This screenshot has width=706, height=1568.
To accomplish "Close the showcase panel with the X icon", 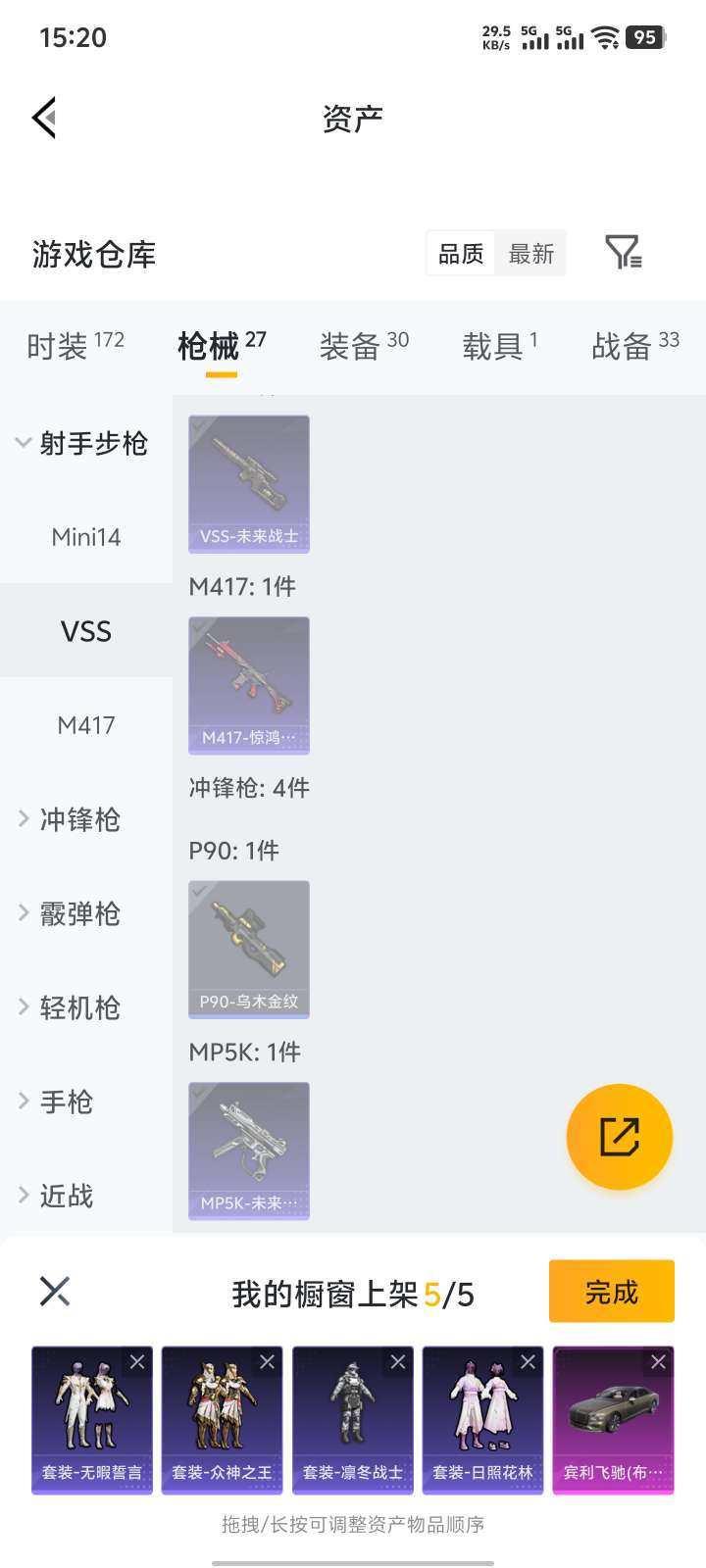I will point(55,1291).
